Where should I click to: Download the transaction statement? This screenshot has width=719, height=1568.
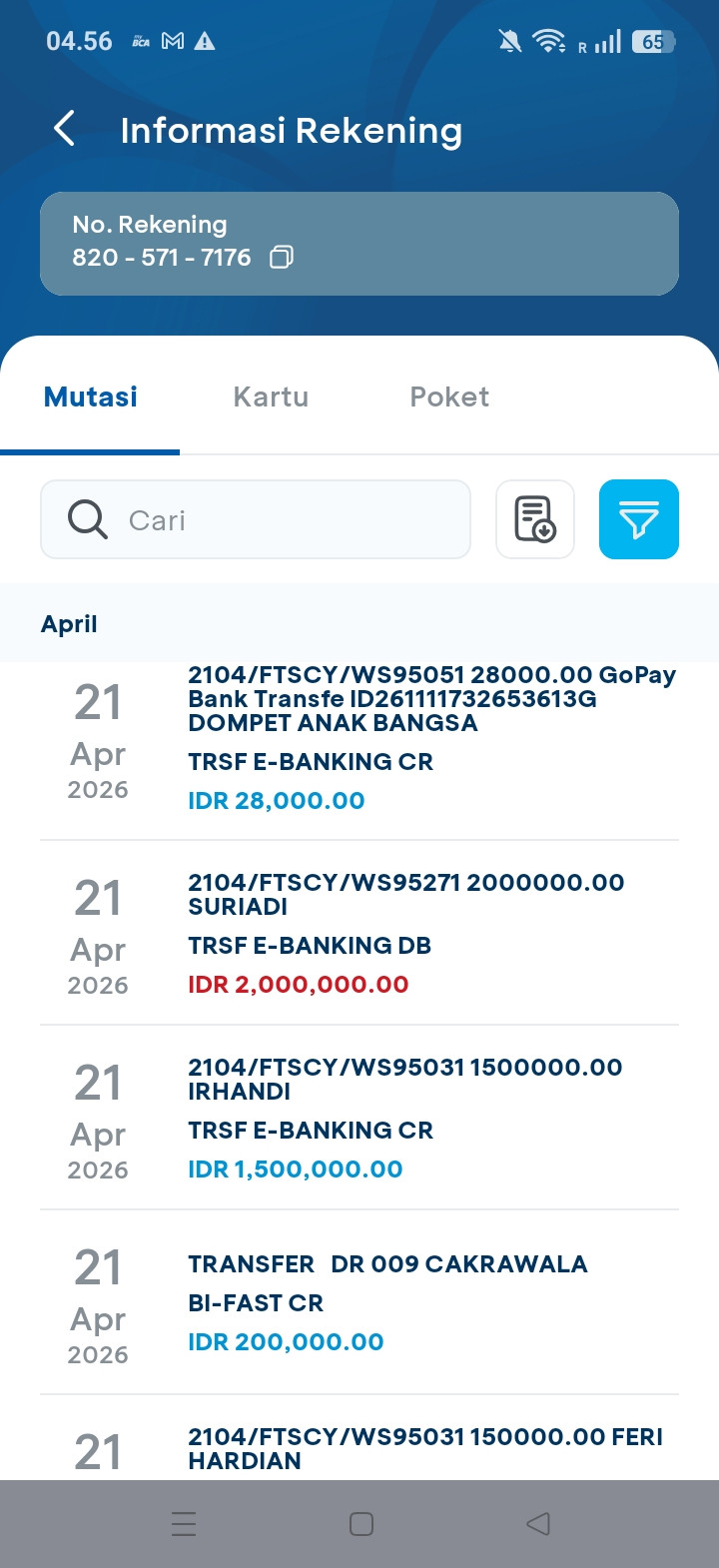point(535,519)
